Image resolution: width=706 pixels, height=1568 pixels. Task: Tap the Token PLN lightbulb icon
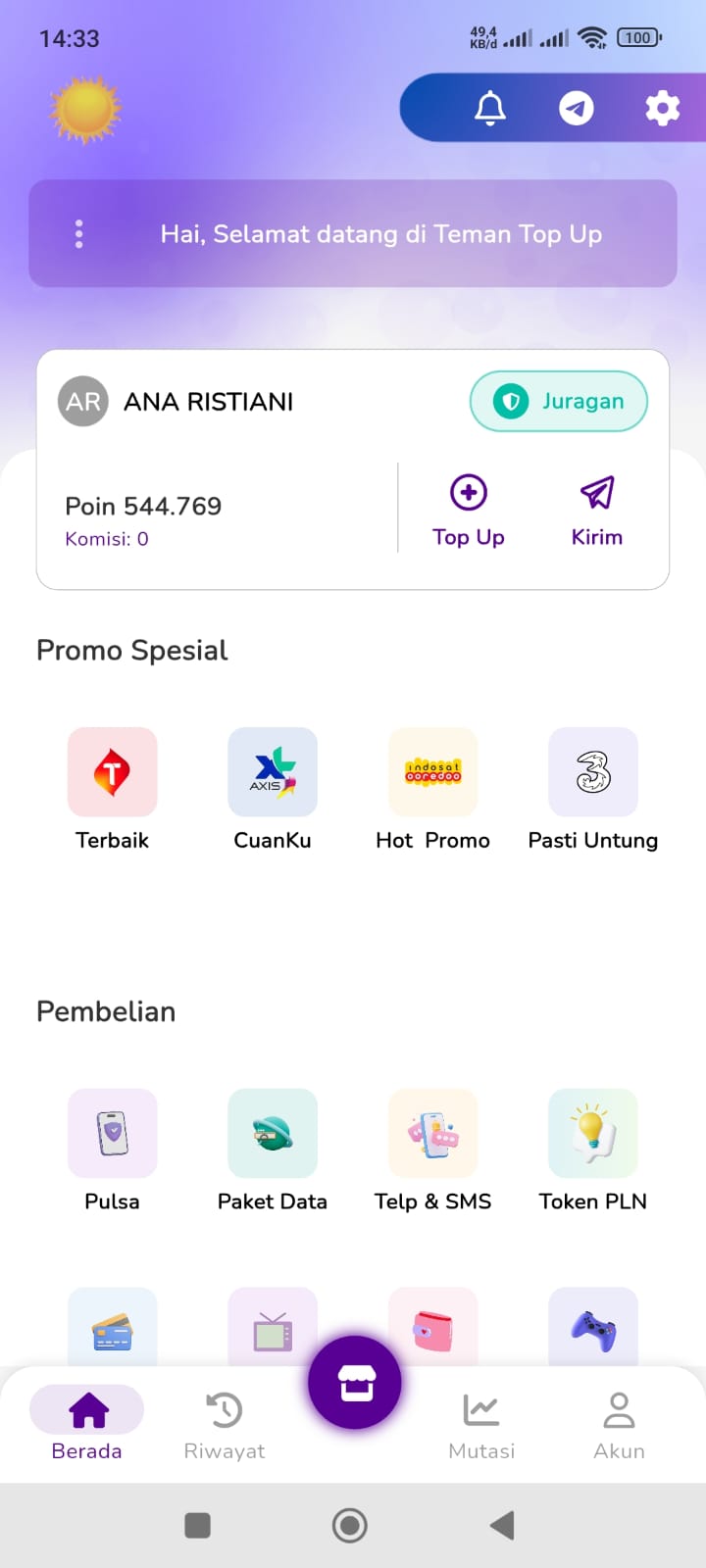click(x=592, y=1134)
